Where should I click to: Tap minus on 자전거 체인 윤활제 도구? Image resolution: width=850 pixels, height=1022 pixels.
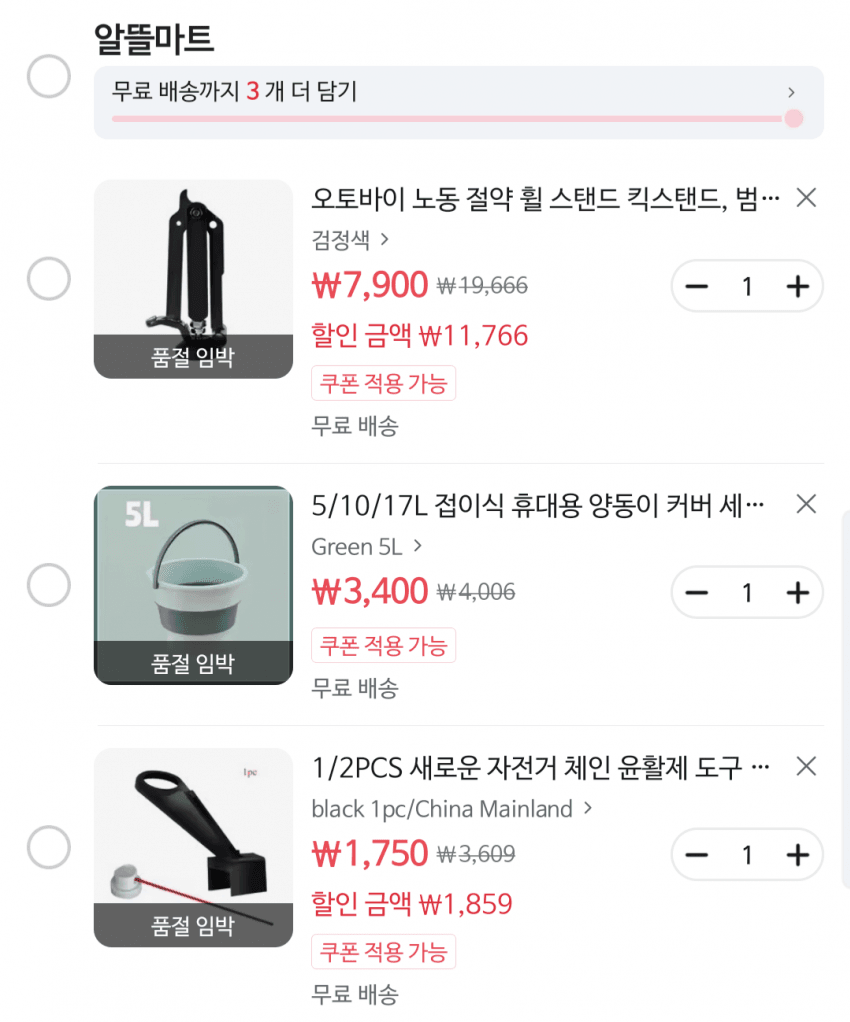[x=697, y=855]
